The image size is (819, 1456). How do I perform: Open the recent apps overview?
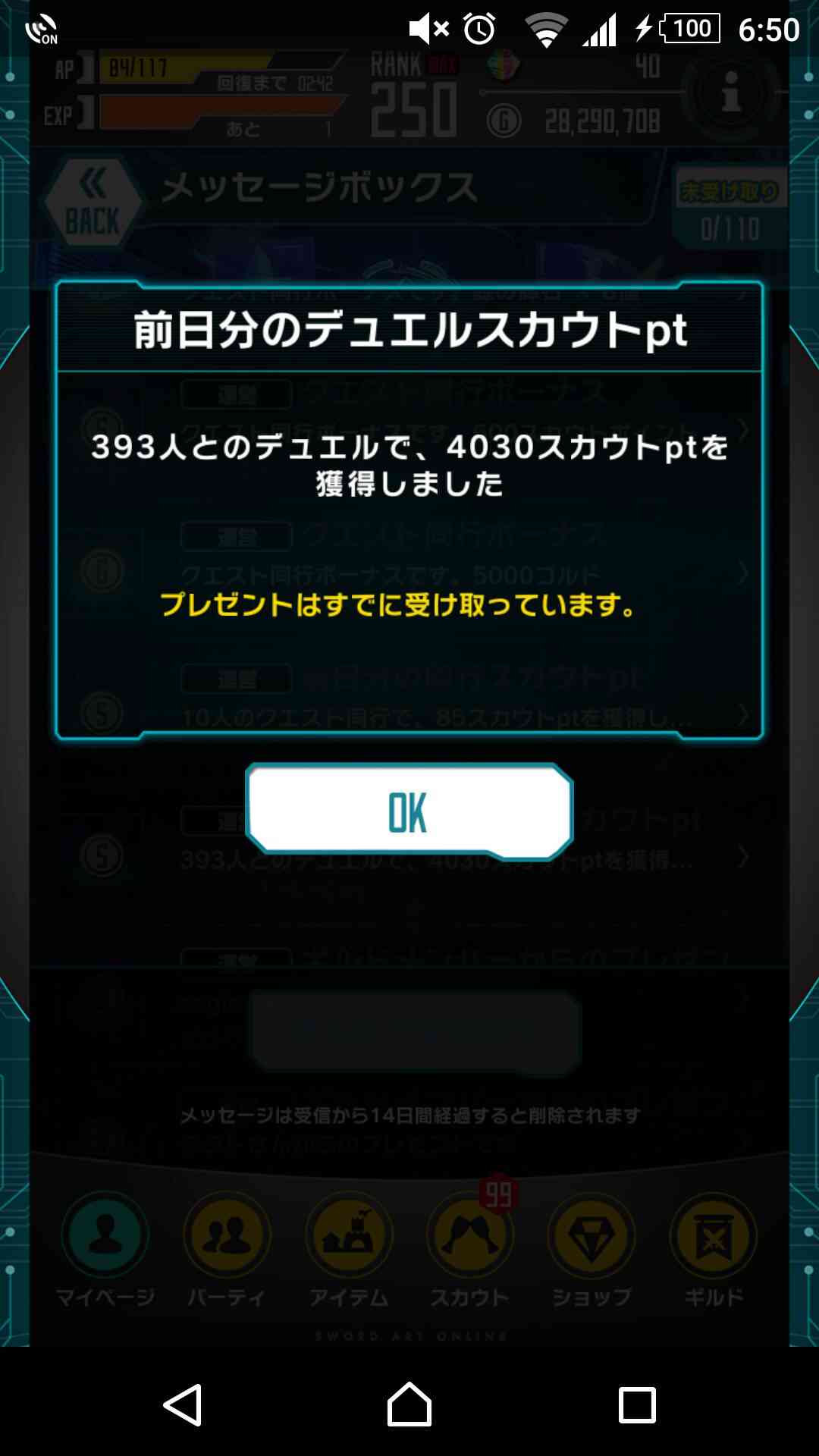tap(637, 1404)
